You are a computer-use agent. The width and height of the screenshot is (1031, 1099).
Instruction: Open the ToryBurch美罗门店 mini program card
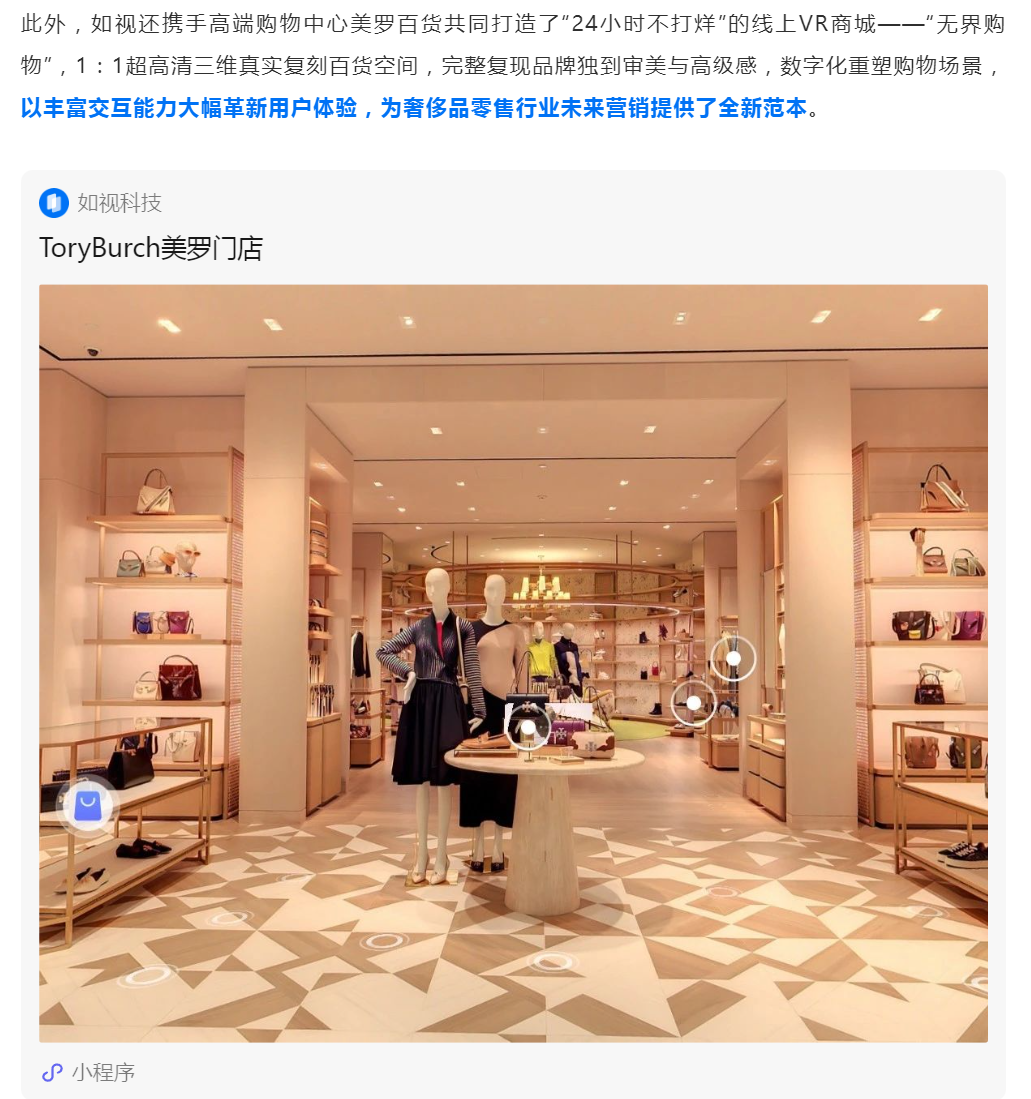click(x=150, y=248)
